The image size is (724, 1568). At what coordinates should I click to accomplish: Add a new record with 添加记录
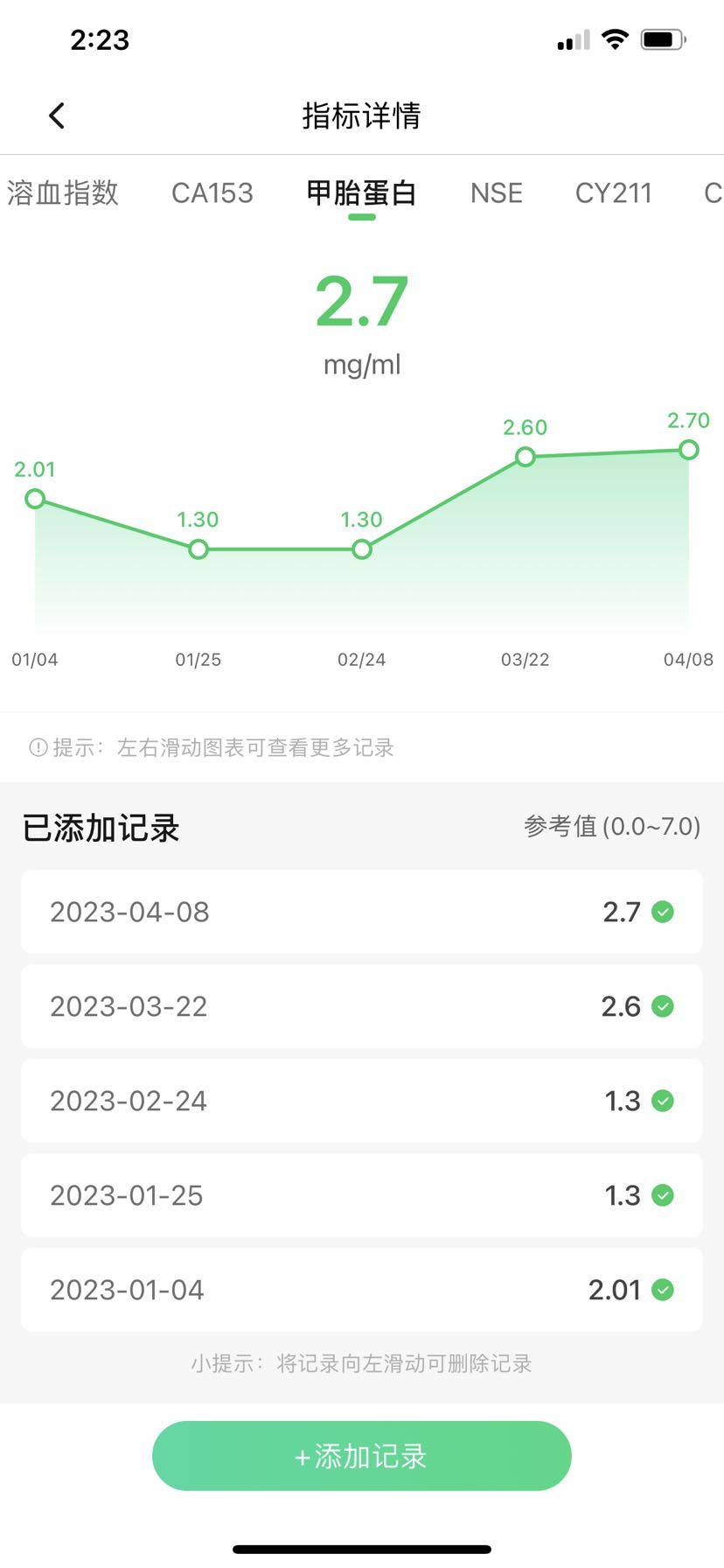(362, 1456)
